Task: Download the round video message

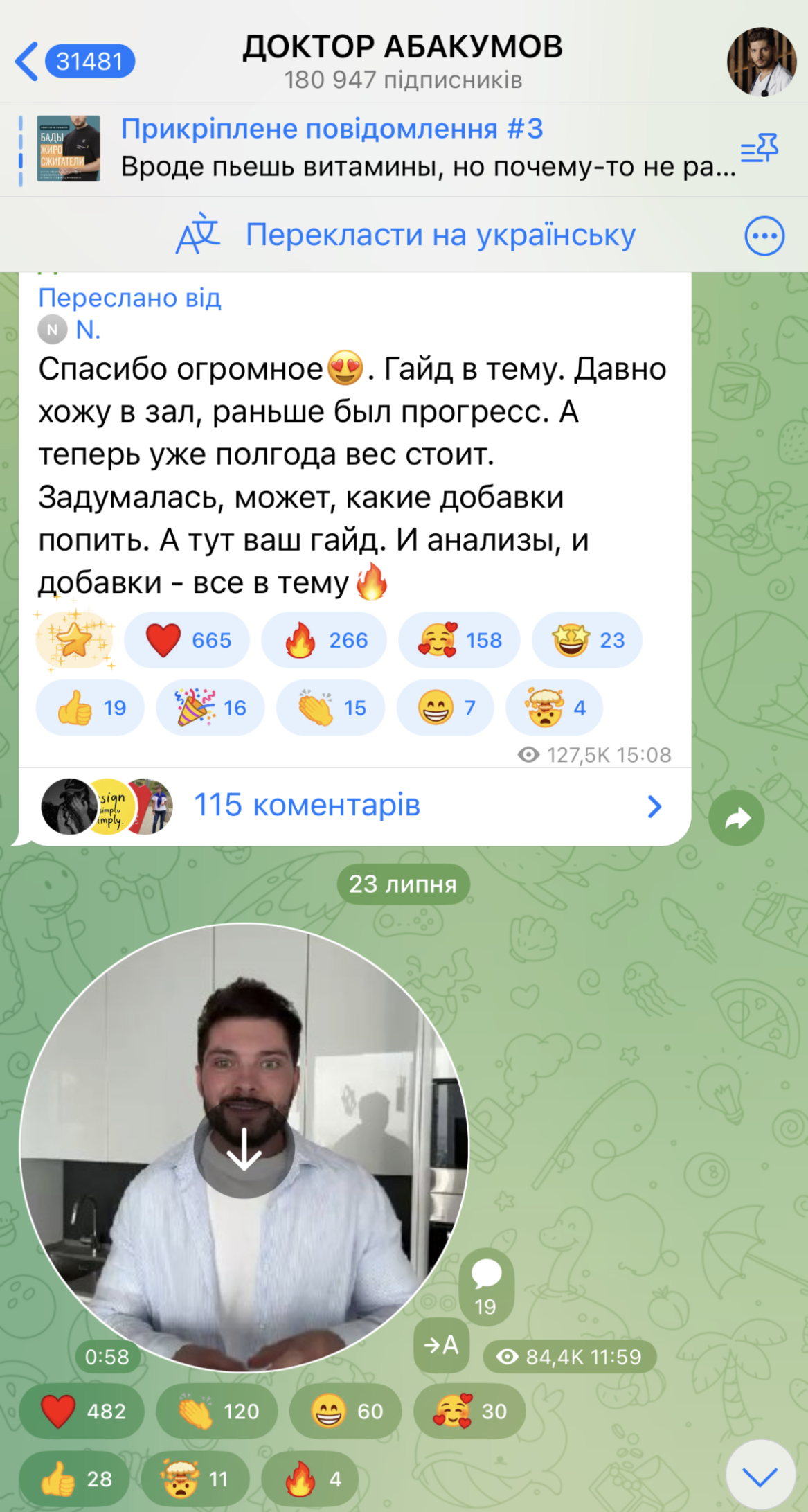Action: [x=244, y=1150]
